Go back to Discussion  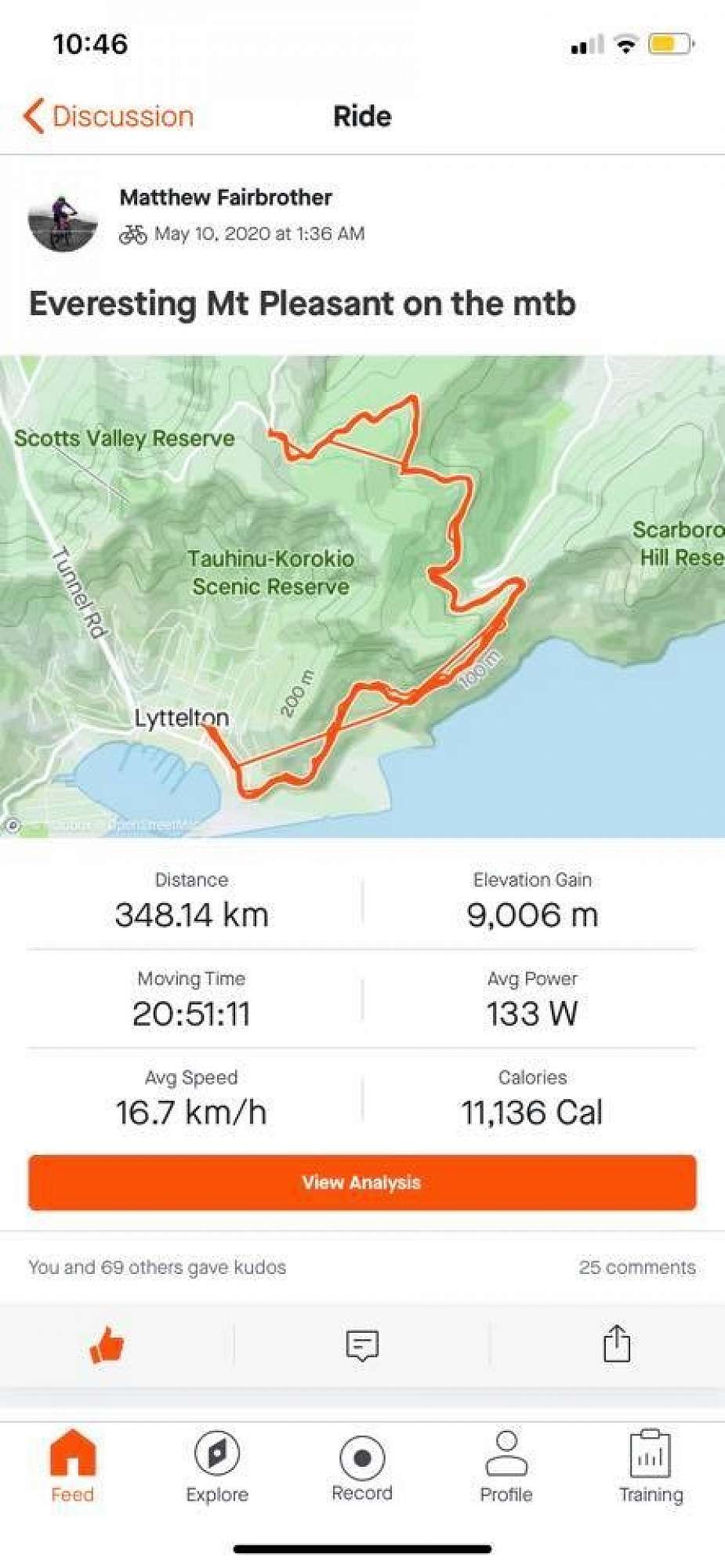pos(109,117)
